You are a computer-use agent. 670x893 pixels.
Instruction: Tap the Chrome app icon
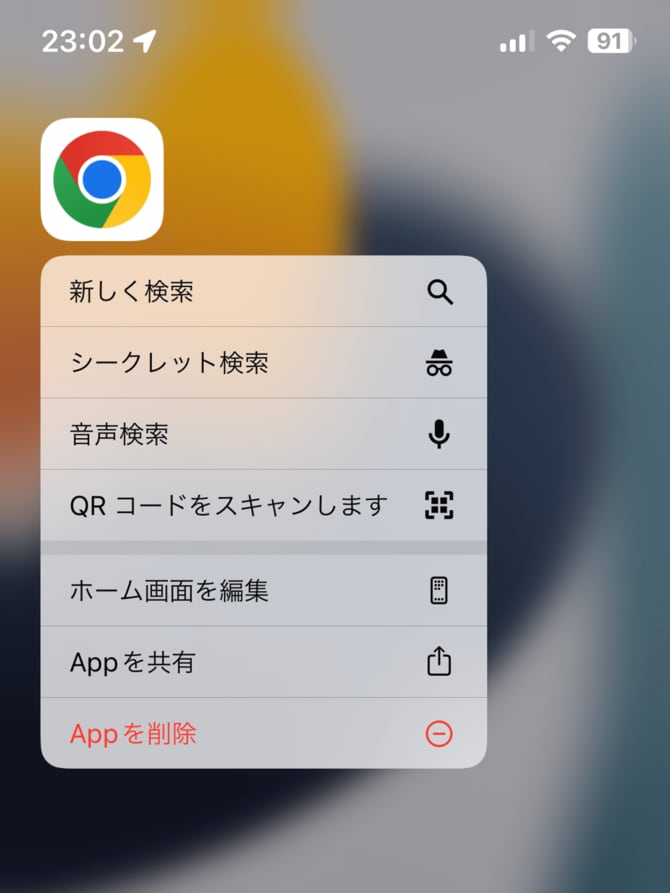point(102,179)
